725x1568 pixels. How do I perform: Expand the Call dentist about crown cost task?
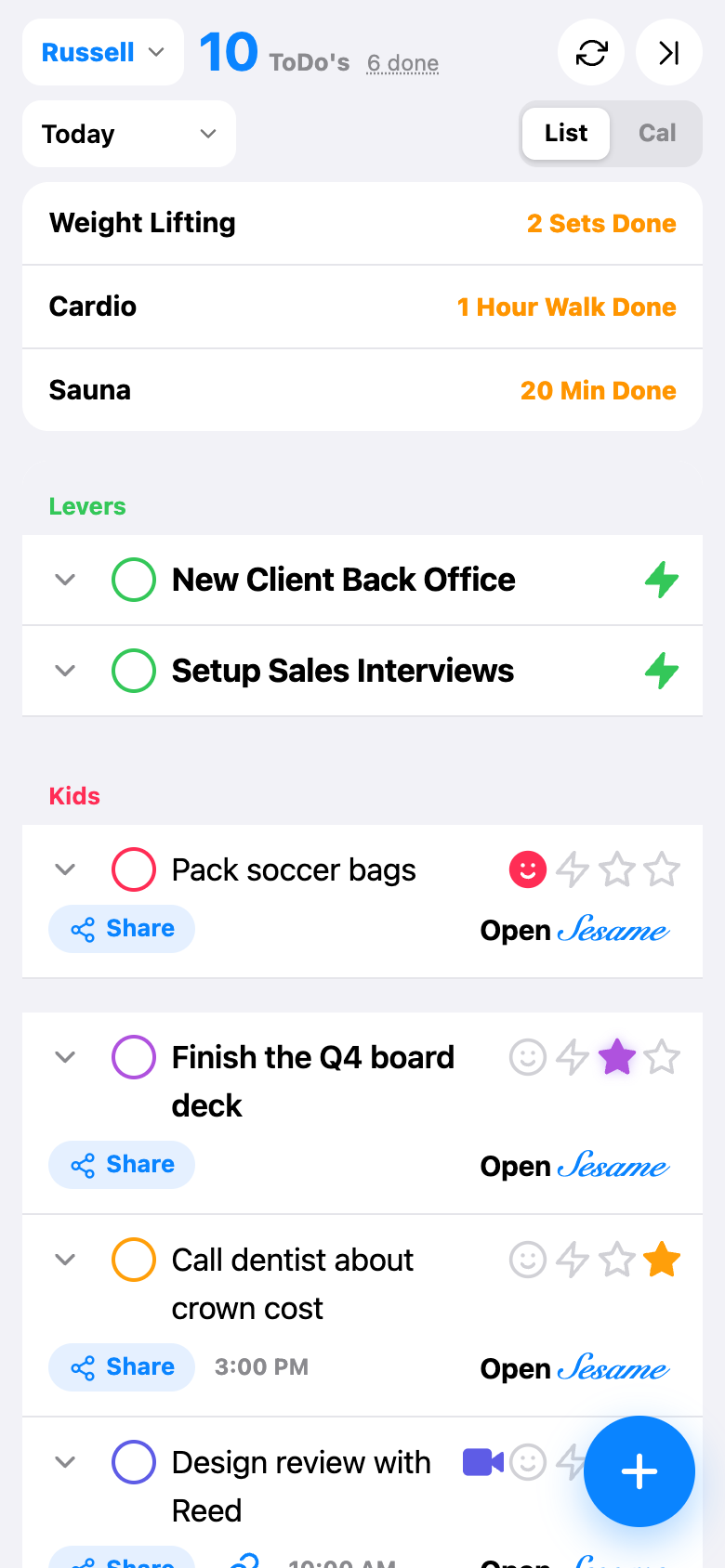point(65,1260)
